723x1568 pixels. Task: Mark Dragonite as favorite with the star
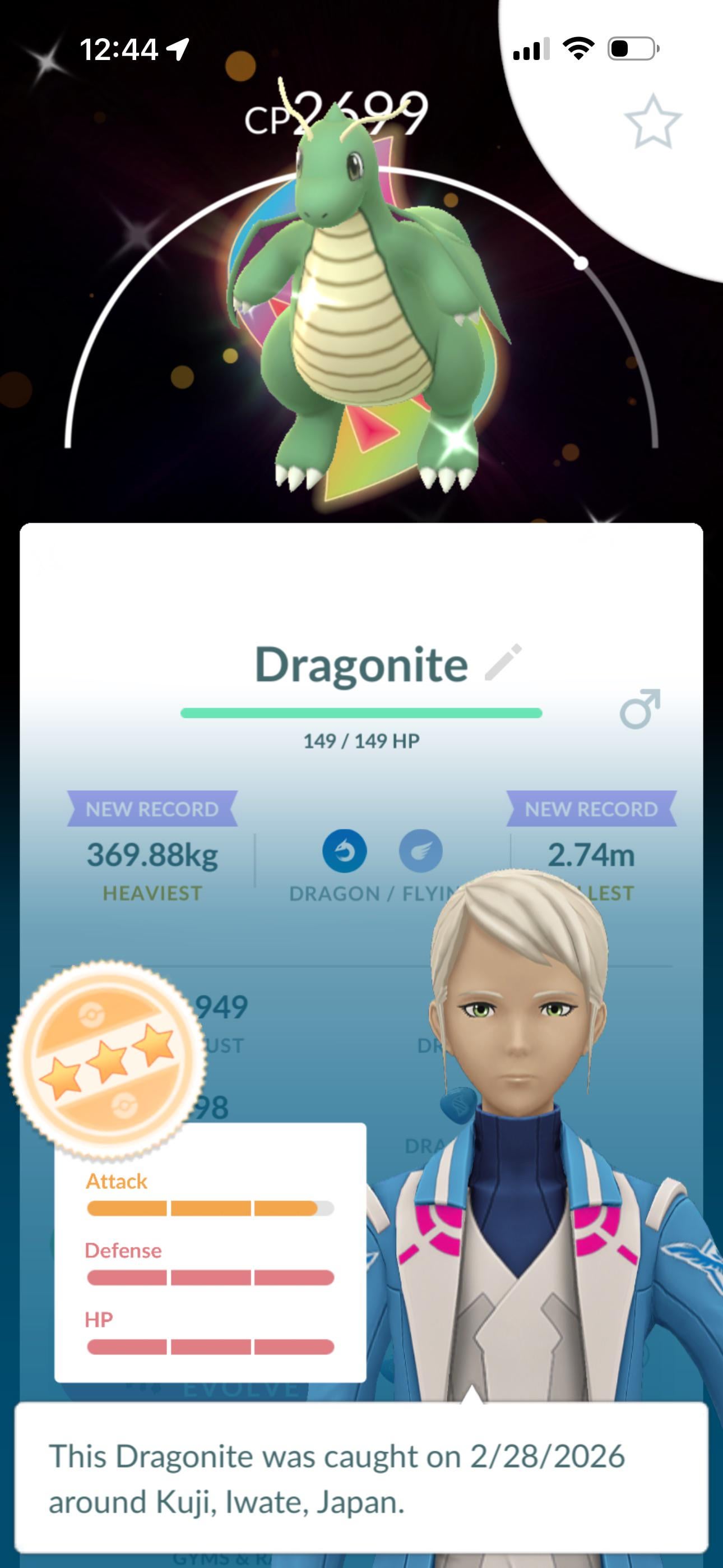click(652, 122)
